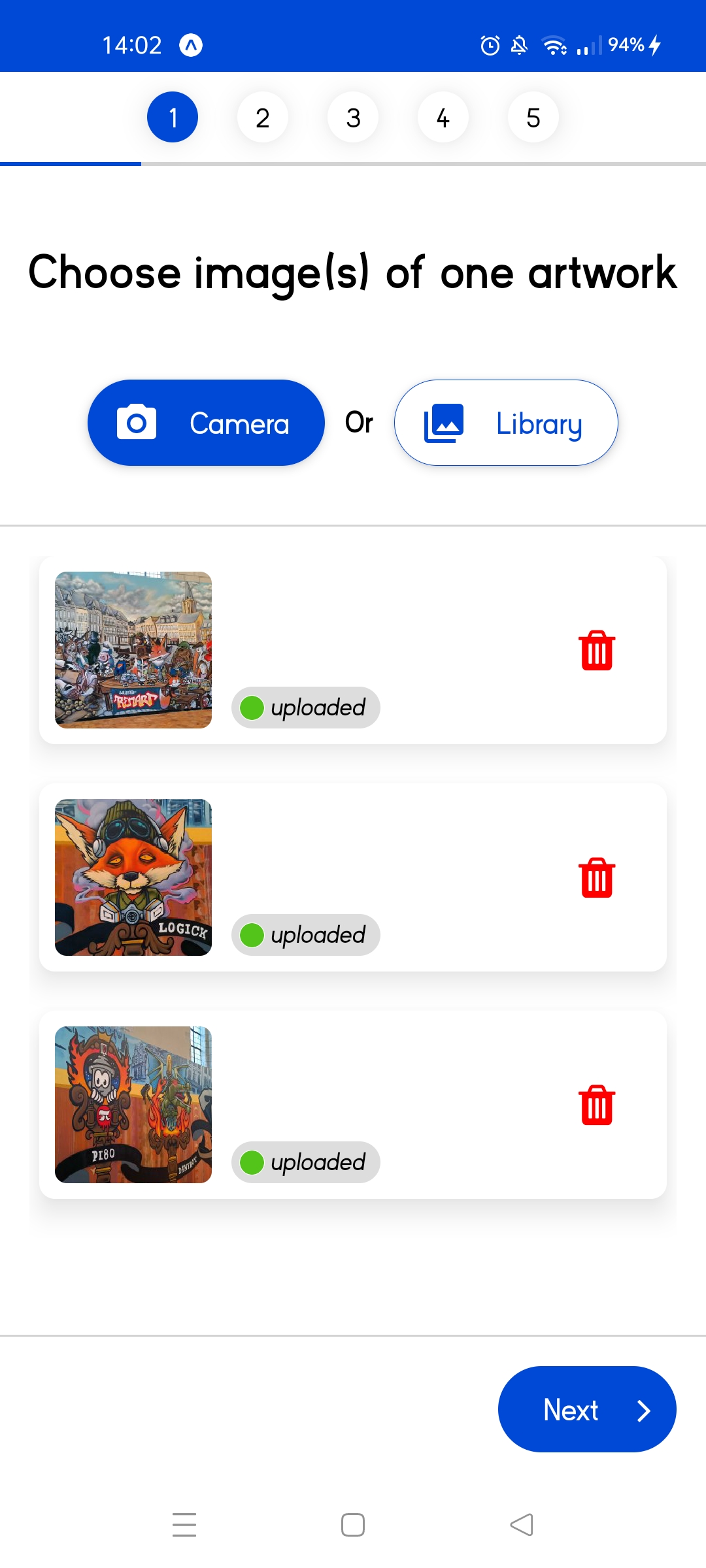Screen dimensions: 706x1568
Task: Delete the Renart mural image
Action: [x=596, y=651]
